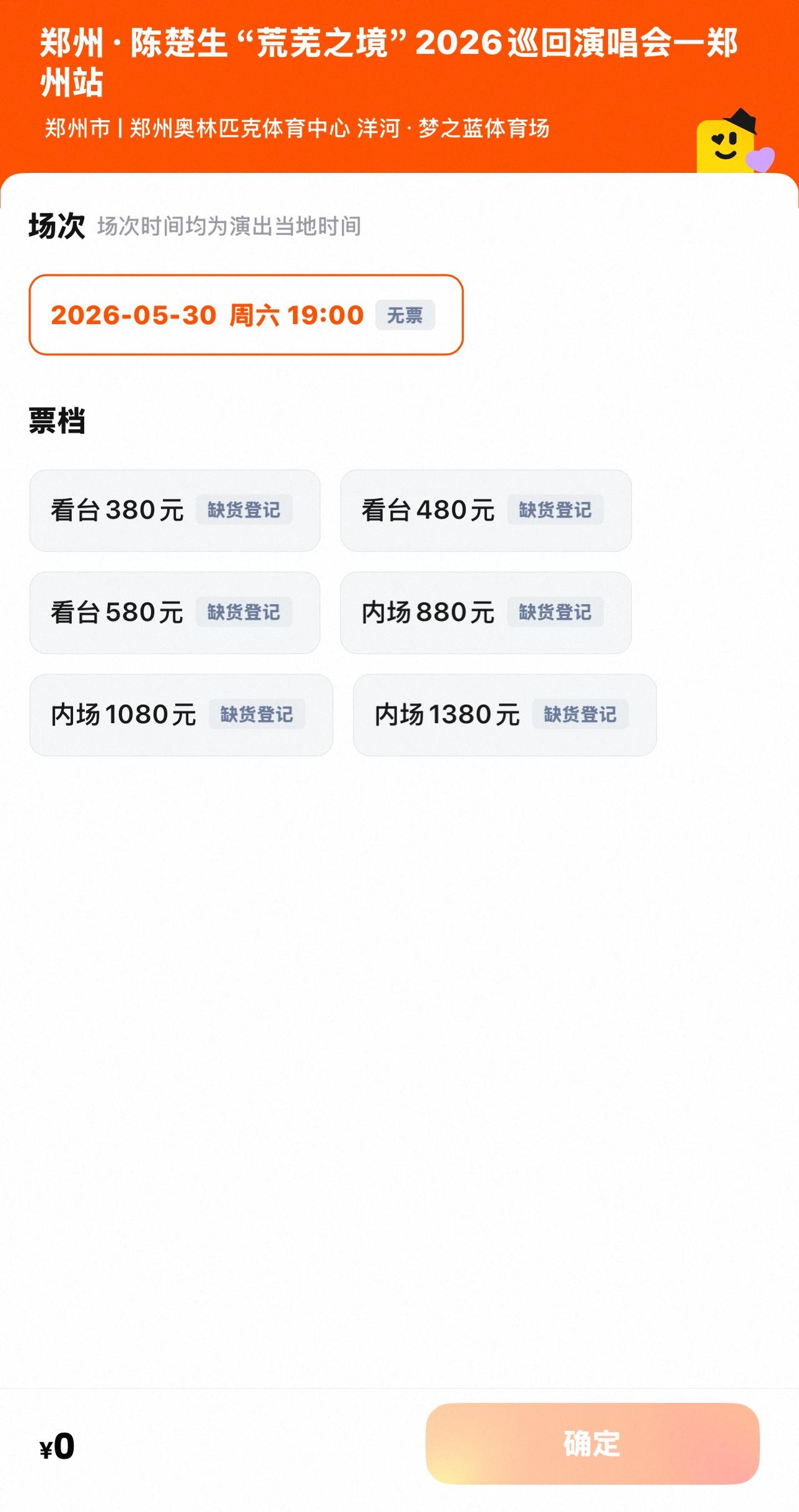Open 缺货登记 for the 880元 tier

click(556, 613)
